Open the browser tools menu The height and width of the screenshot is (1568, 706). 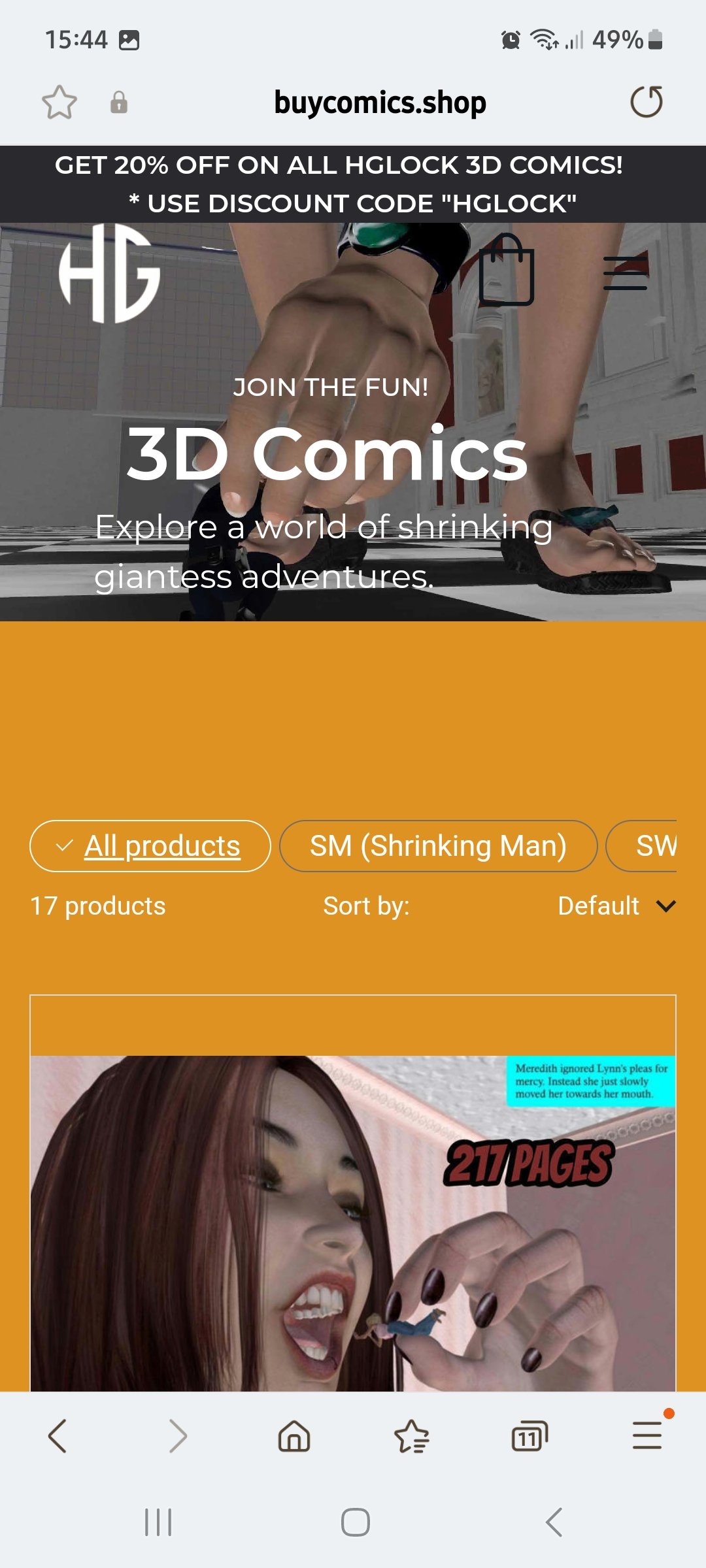point(647,1436)
